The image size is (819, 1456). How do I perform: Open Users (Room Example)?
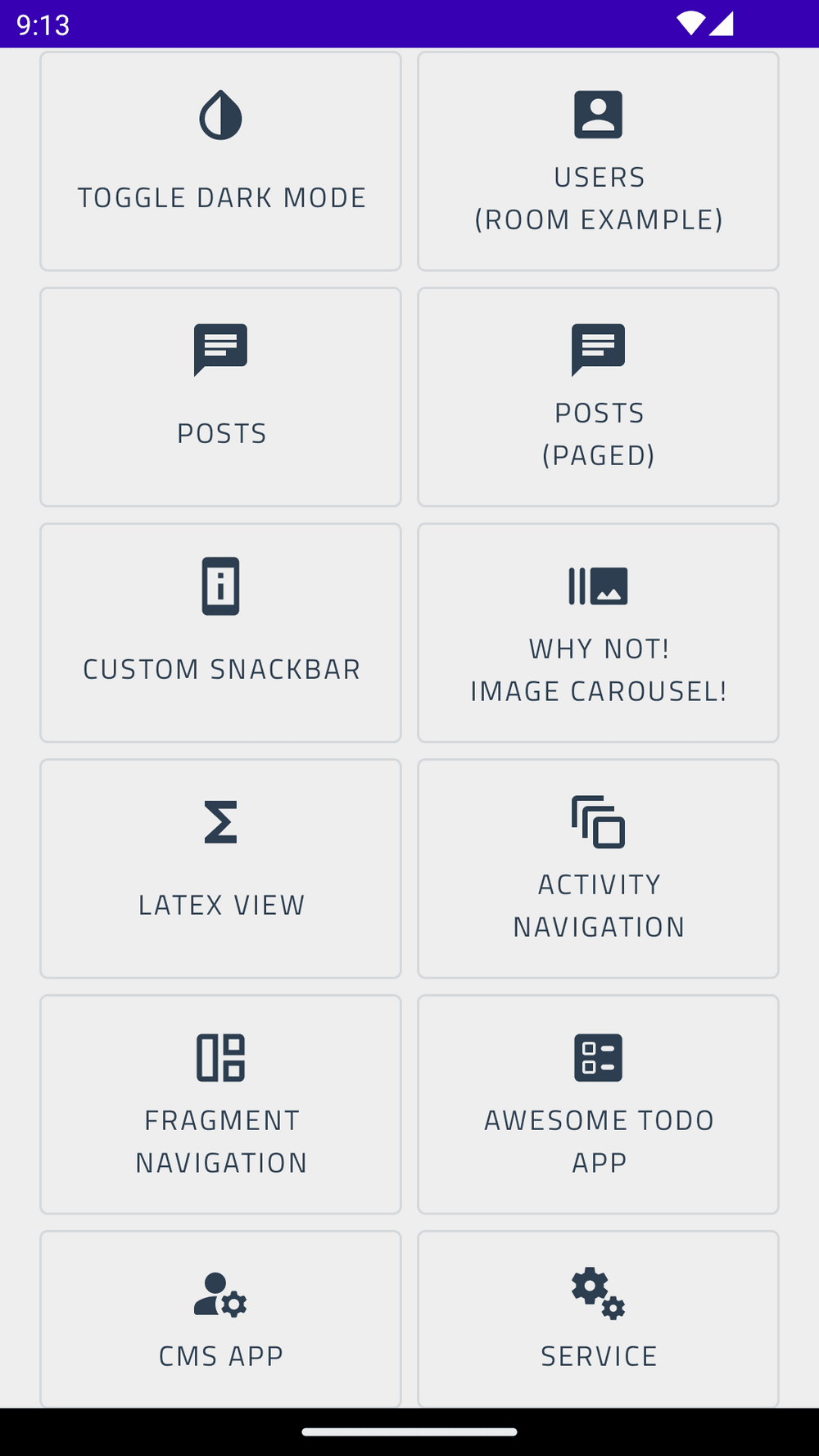click(598, 161)
